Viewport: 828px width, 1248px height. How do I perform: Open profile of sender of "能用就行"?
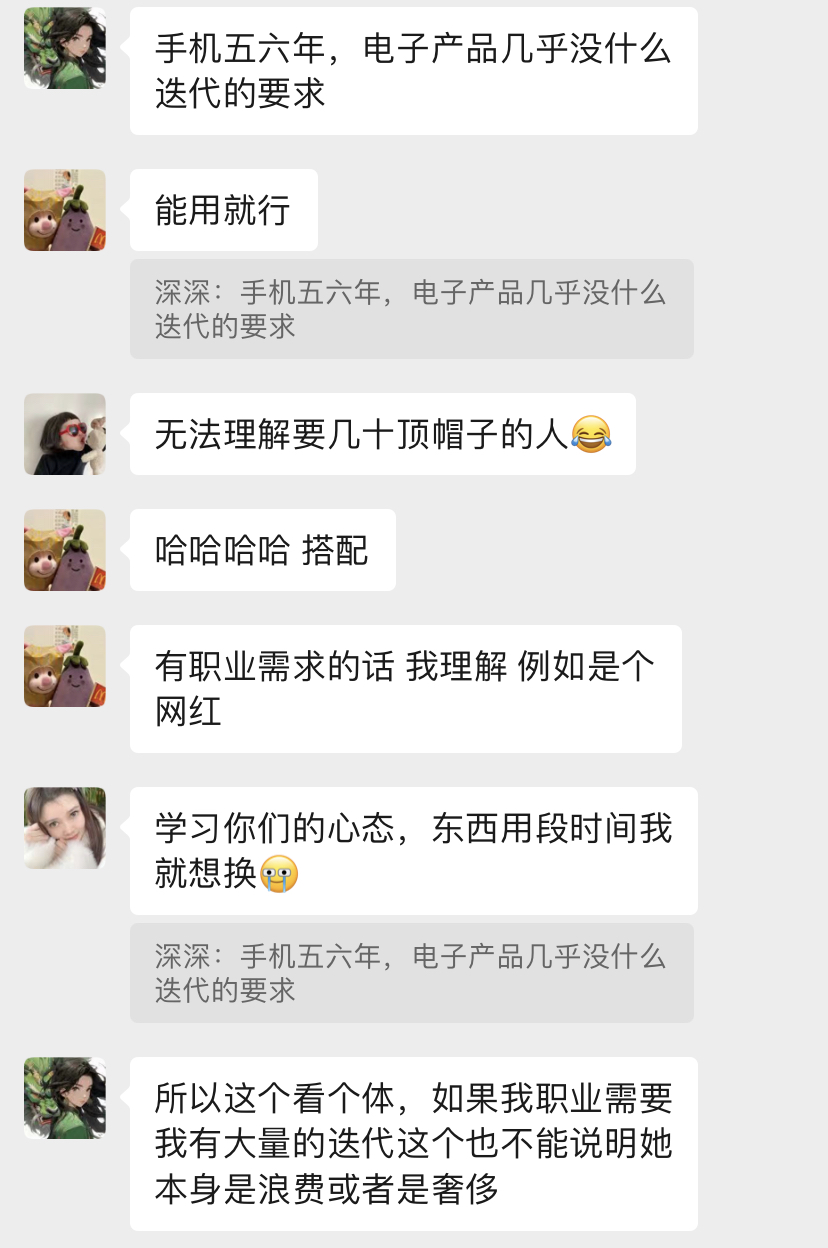pyautogui.click(x=65, y=210)
